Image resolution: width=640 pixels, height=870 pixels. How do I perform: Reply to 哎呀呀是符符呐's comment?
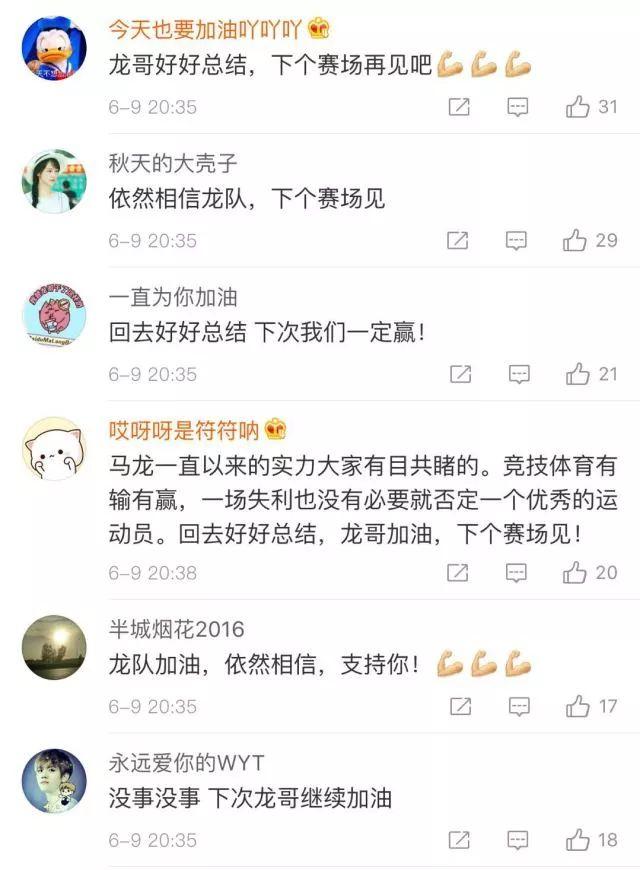pyautogui.click(x=516, y=573)
